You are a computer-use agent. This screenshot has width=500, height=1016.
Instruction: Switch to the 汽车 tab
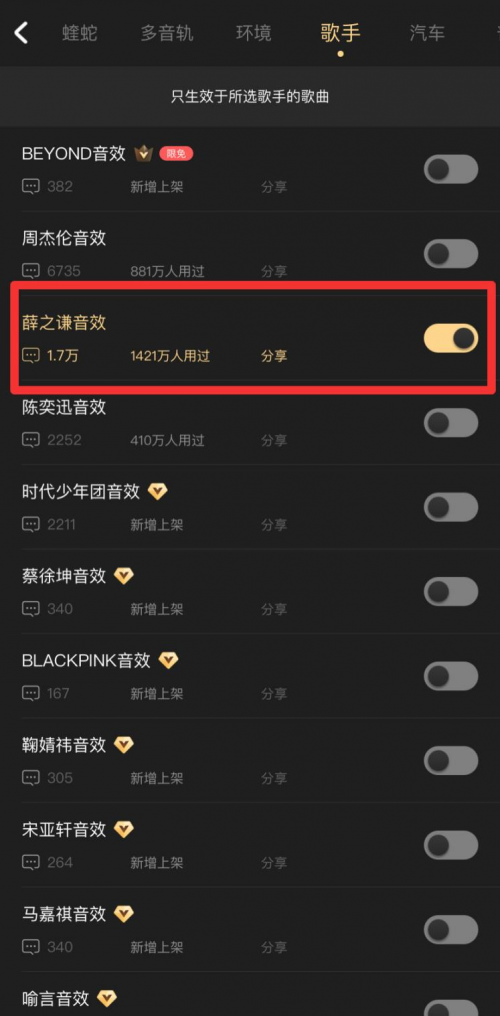pos(427,33)
